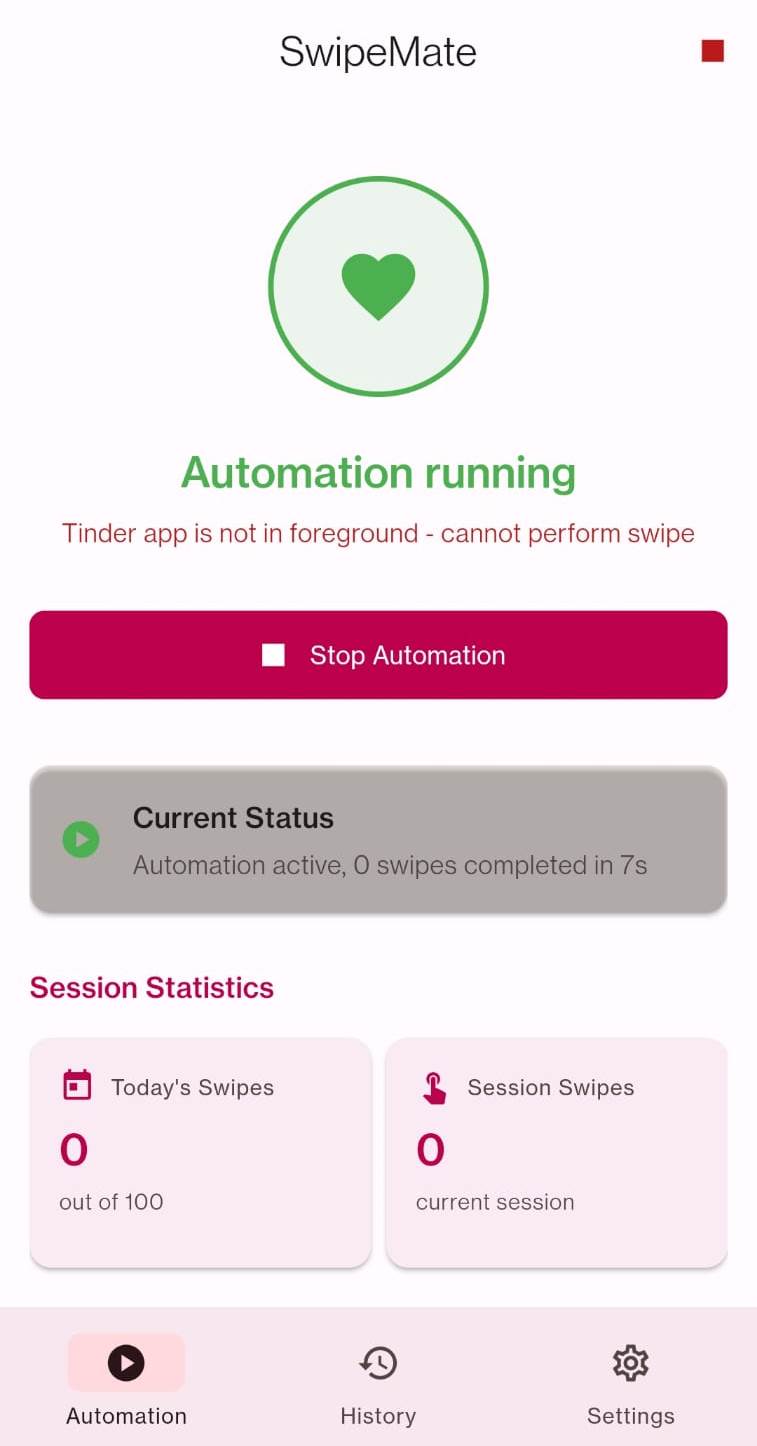This screenshot has height=1446, width=757.
Task: Open the Current Status card
Action: tap(378, 839)
